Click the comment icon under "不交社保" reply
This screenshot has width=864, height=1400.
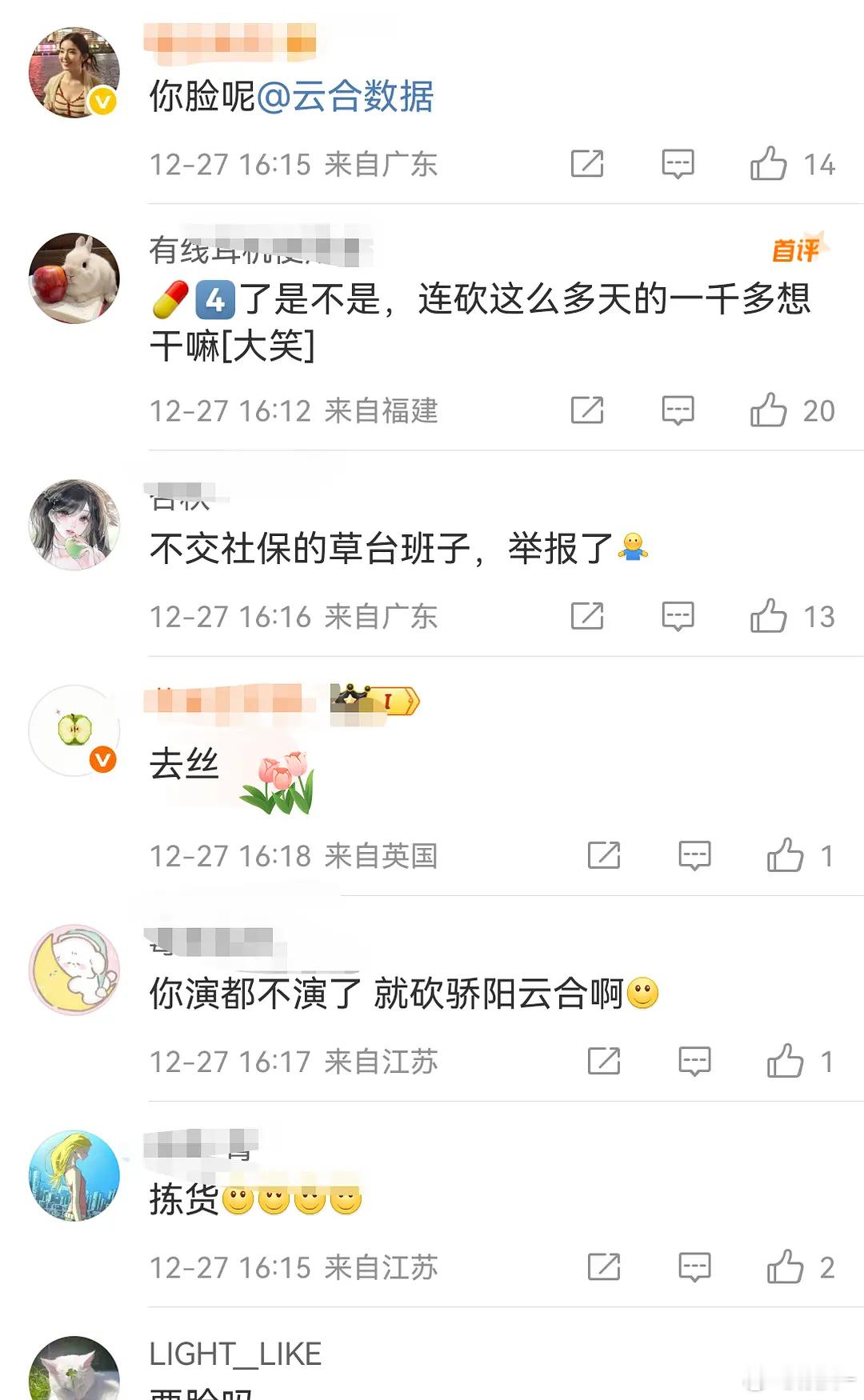click(678, 616)
